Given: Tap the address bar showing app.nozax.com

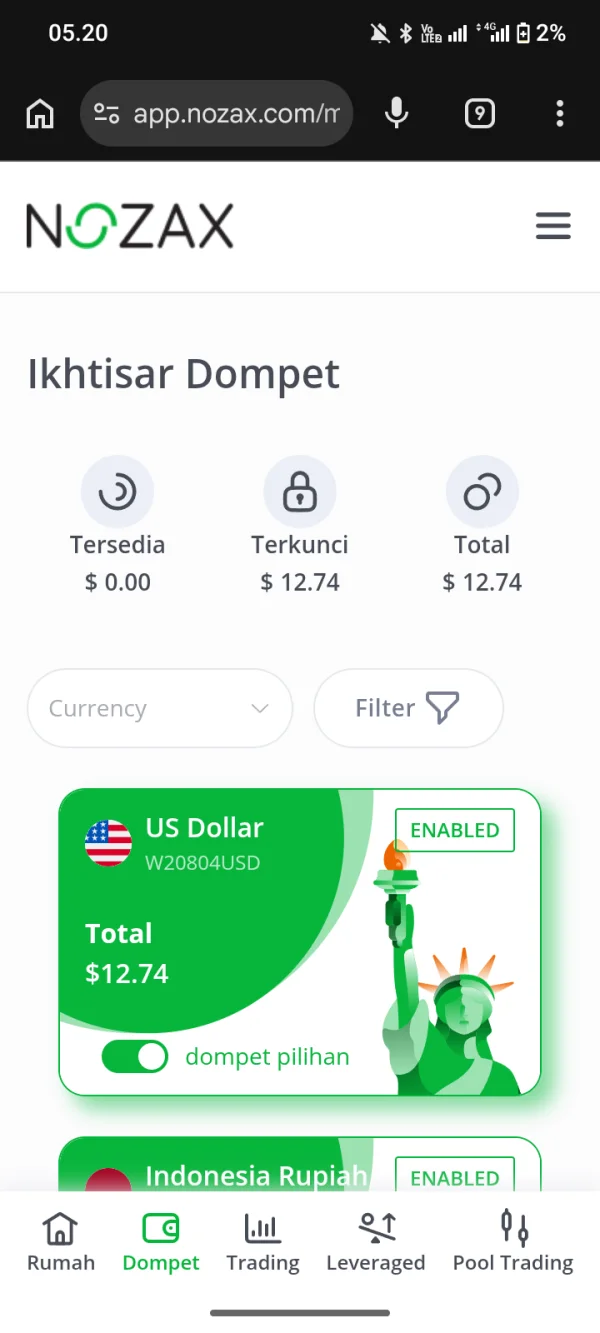Looking at the screenshot, I should coord(216,114).
